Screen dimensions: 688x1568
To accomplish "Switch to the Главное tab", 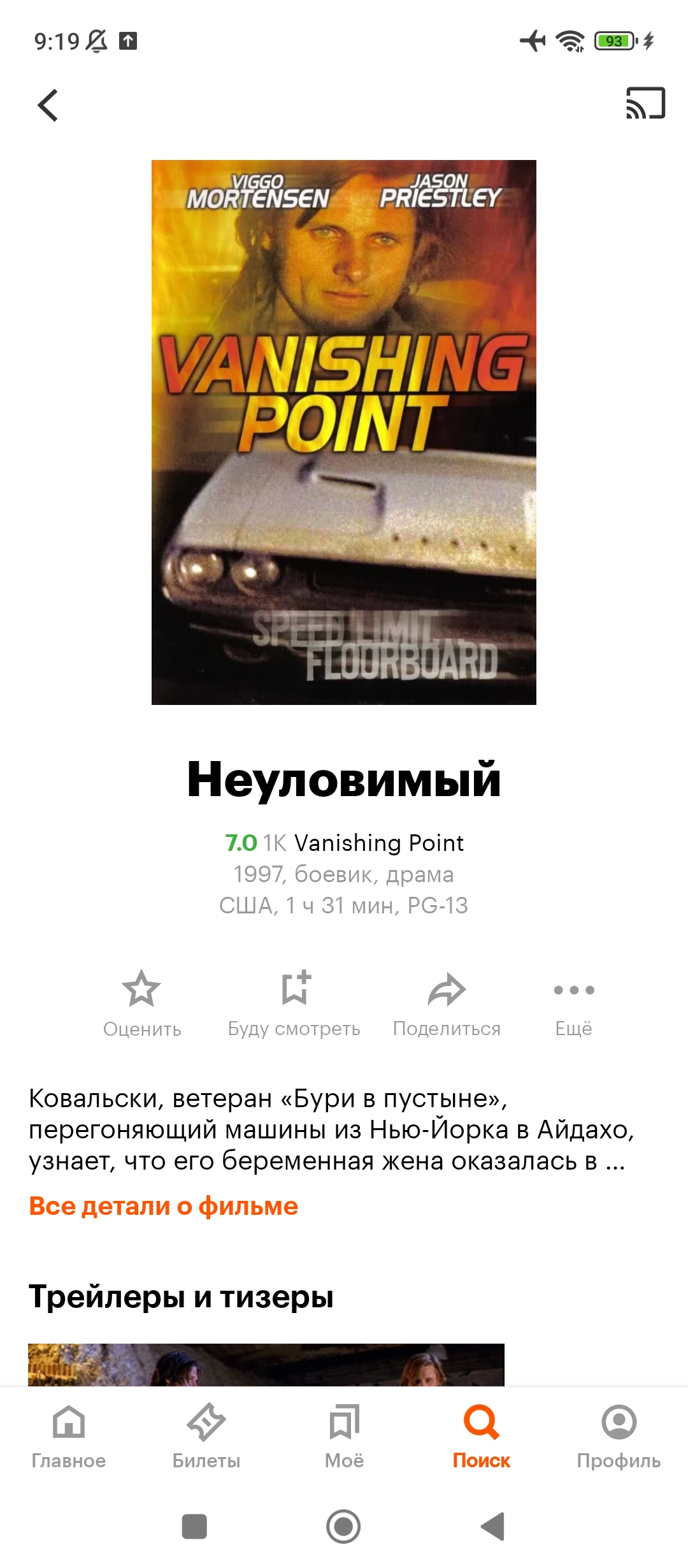I will pyautogui.click(x=69, y=1437).
